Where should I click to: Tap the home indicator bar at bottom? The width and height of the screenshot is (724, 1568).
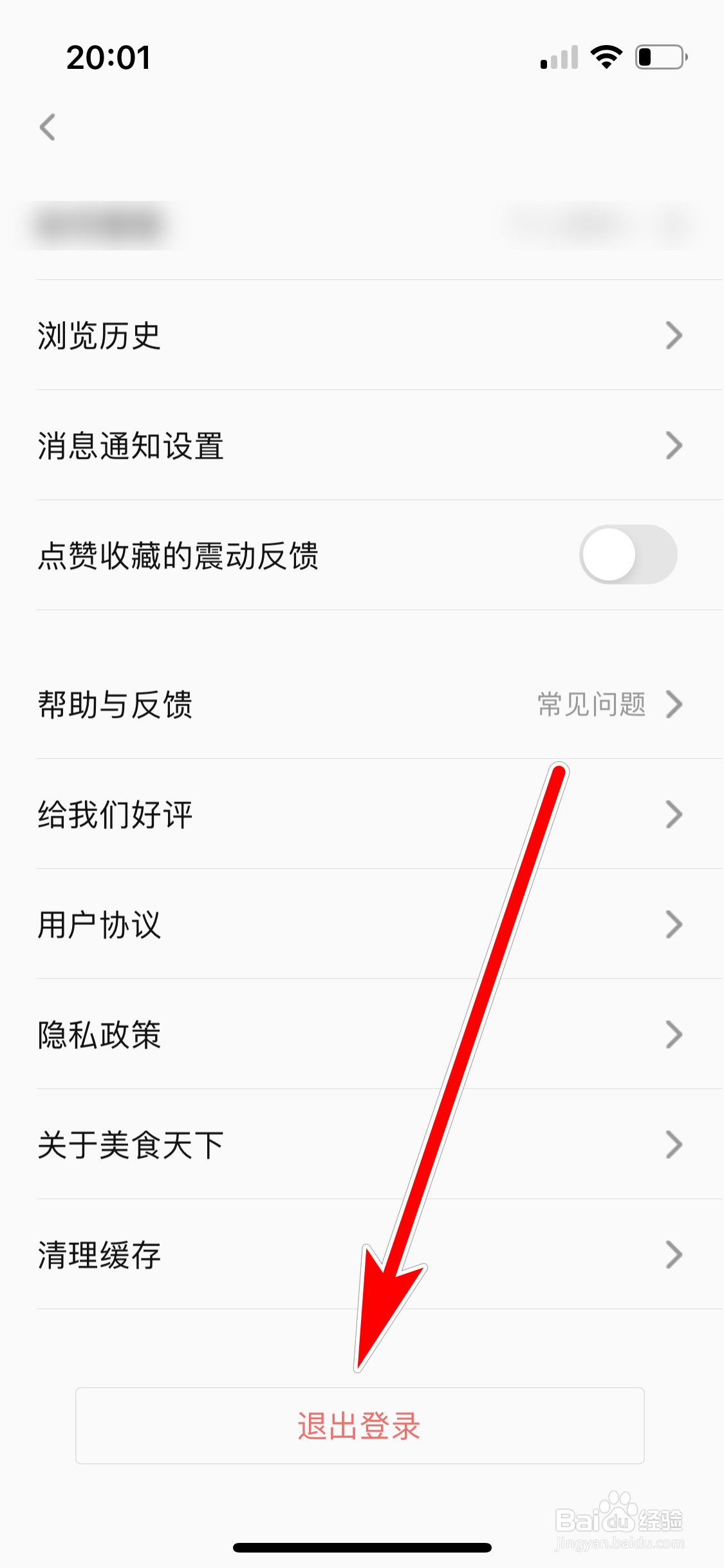[x=362, y=1548]
